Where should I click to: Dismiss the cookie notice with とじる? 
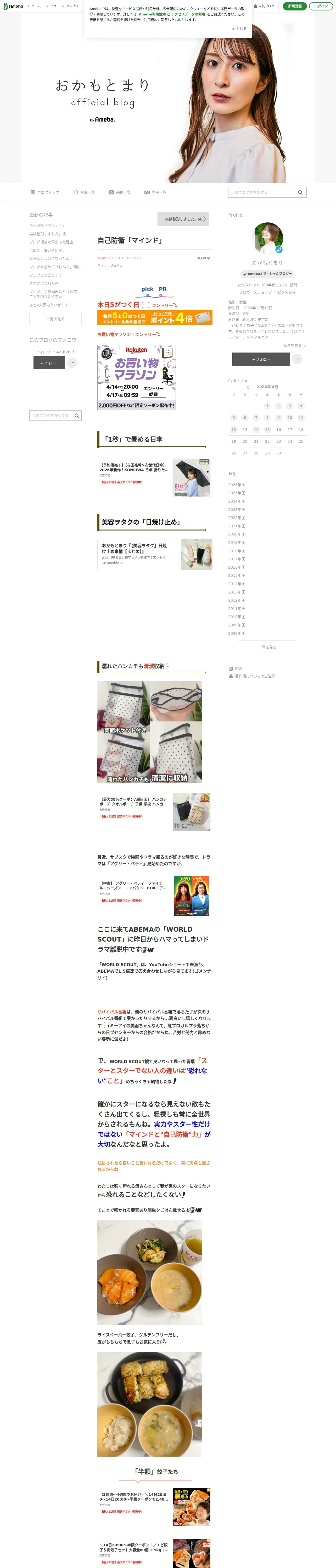(x=239, y=28)
